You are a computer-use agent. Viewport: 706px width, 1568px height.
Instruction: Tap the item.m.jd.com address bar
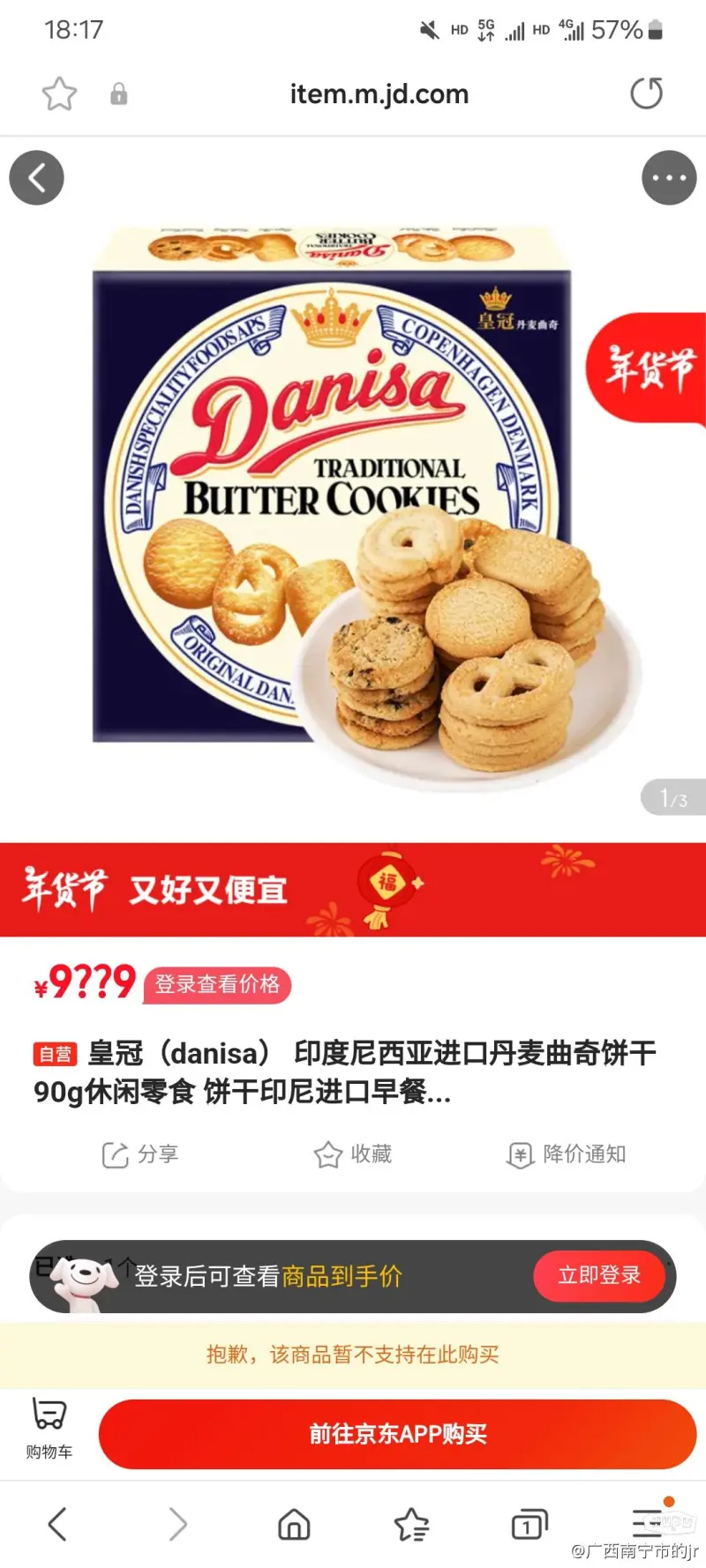pos(379,93)
